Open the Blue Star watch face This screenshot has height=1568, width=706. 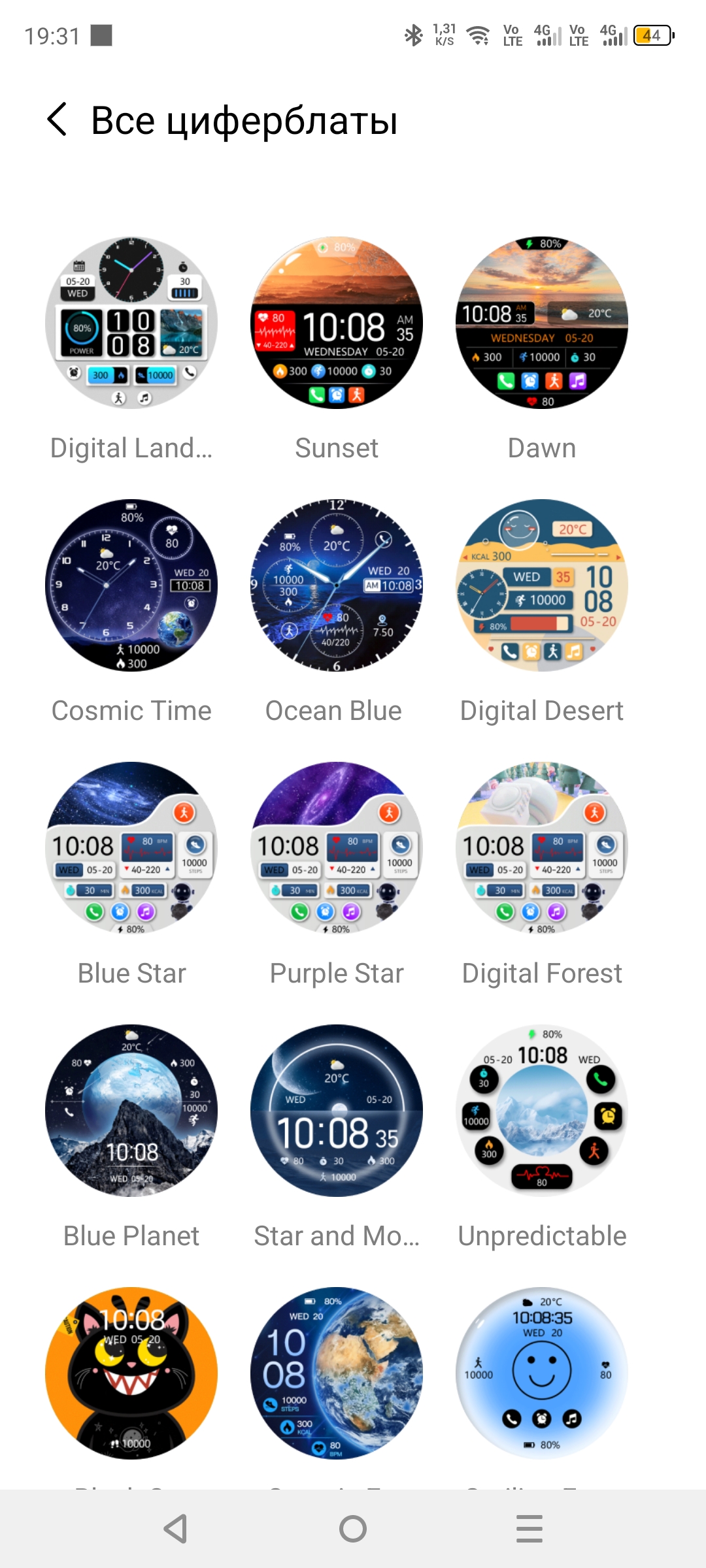click(x=131, y=848)
